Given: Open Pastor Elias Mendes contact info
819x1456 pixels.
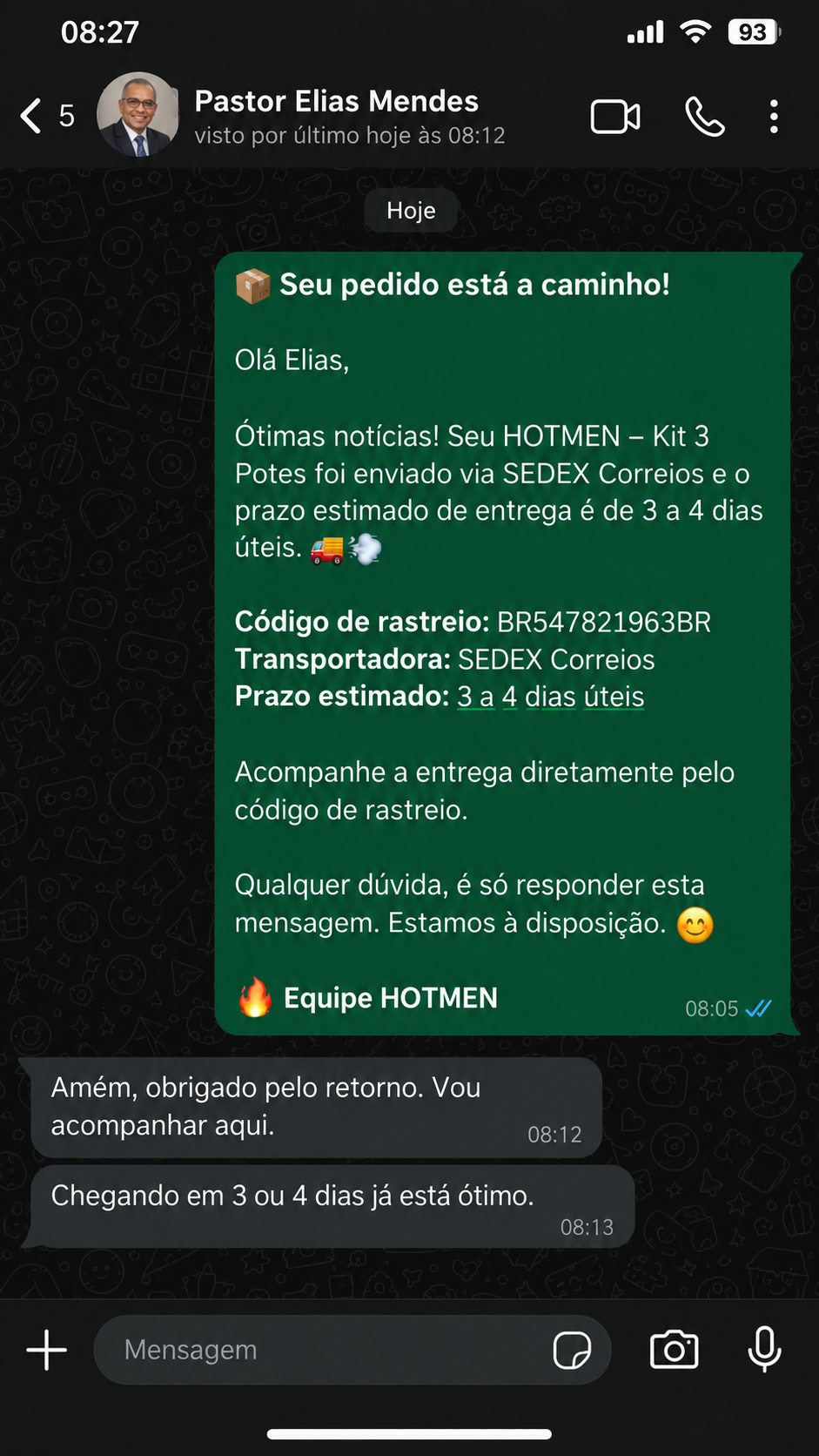Looking at the screenshot, I should pos(349,117).
